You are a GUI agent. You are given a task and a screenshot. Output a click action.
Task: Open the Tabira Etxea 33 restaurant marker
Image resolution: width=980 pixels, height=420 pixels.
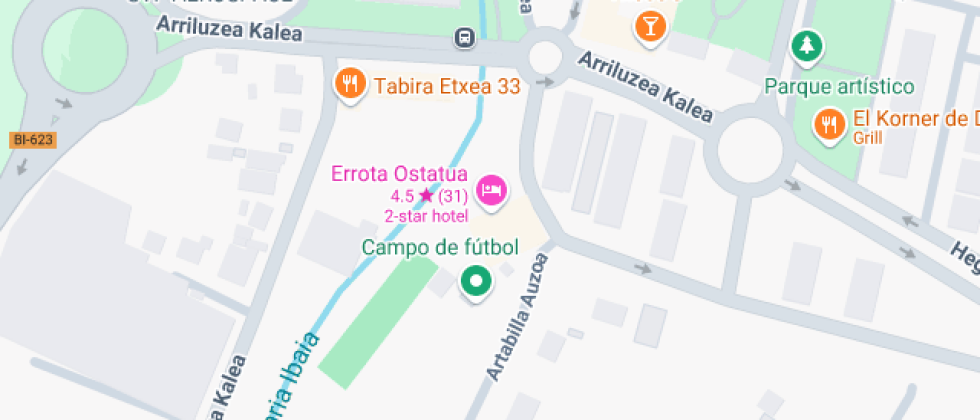[349, 84]
